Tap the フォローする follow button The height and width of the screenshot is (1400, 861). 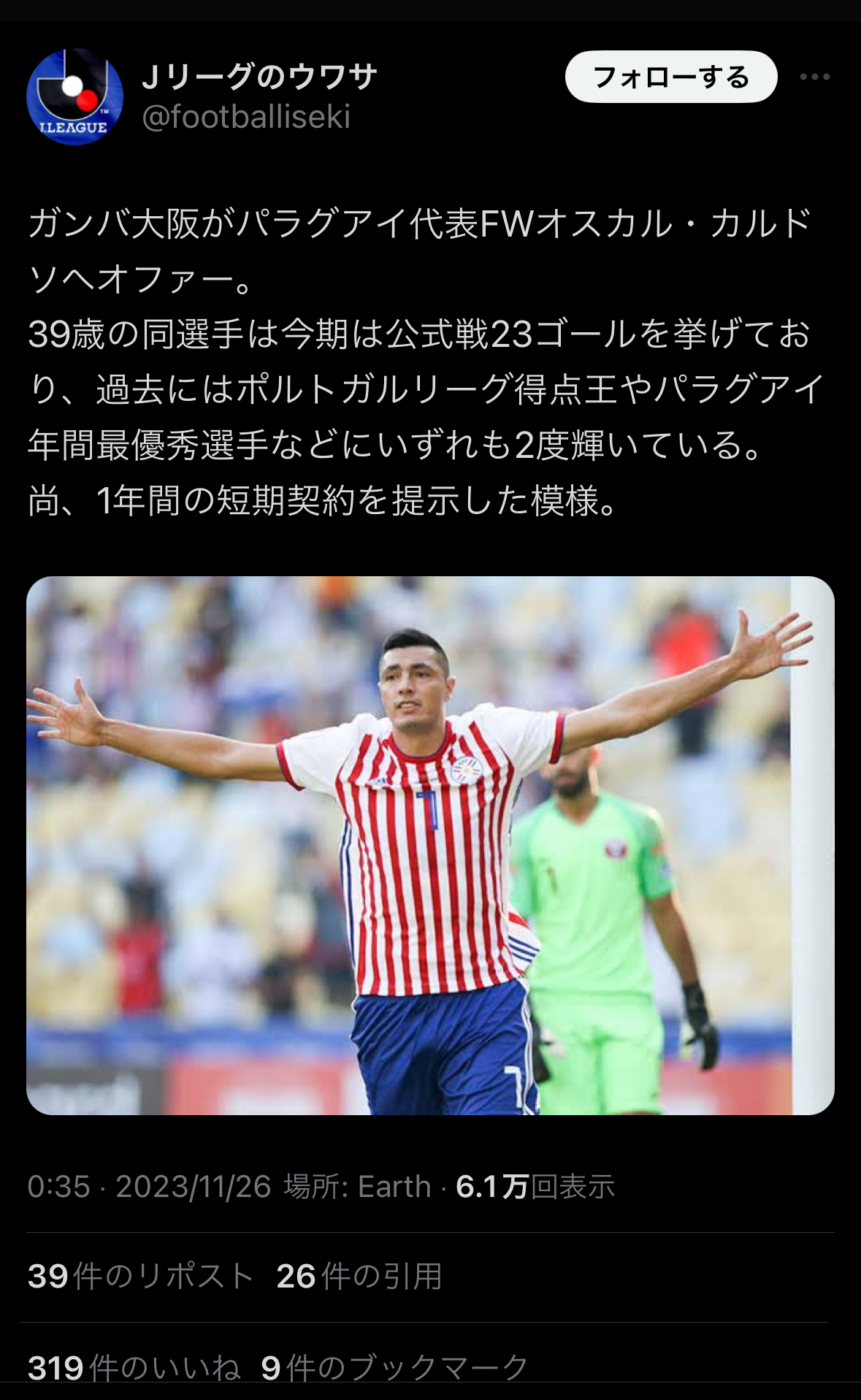pyautogui.click(x=670, y=77)
